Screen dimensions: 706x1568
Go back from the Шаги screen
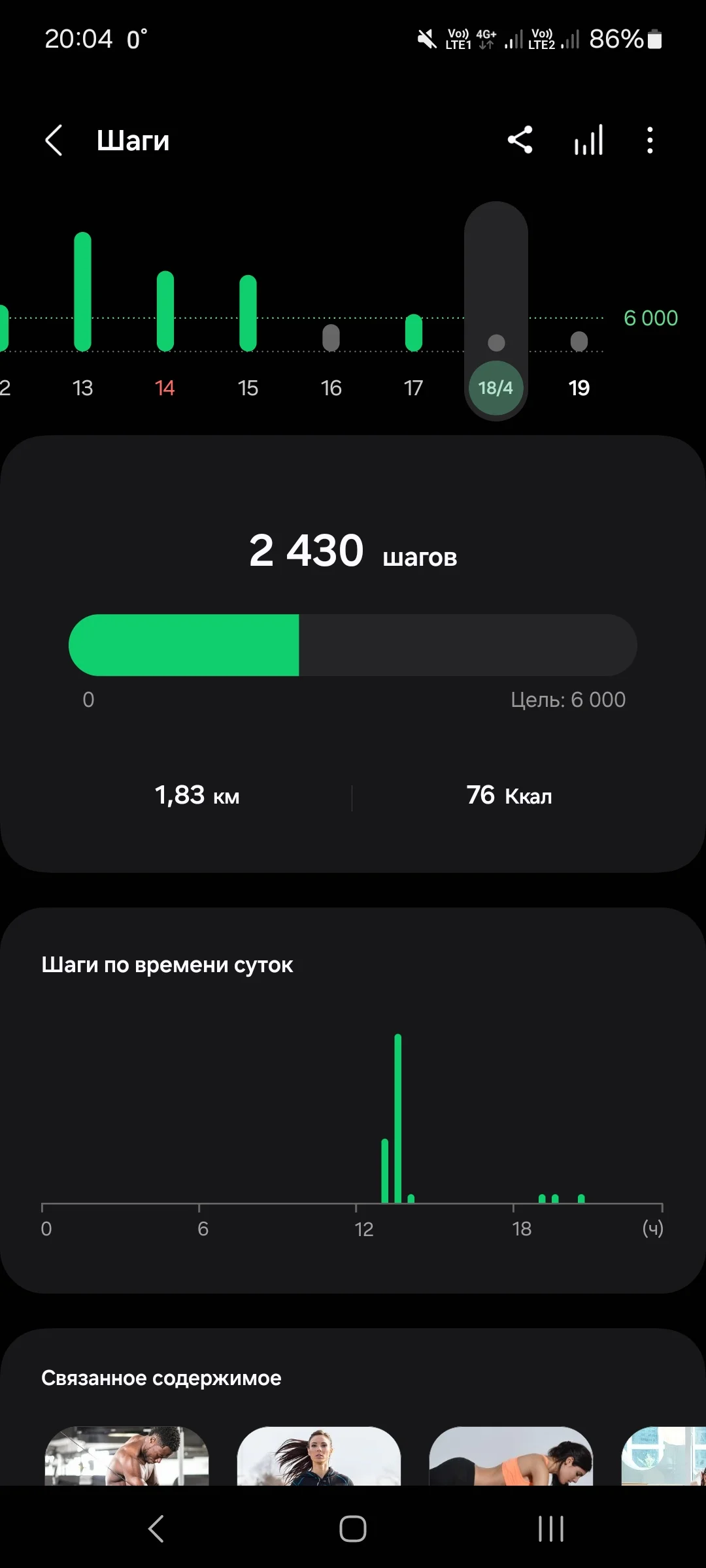tap(54, 140)
